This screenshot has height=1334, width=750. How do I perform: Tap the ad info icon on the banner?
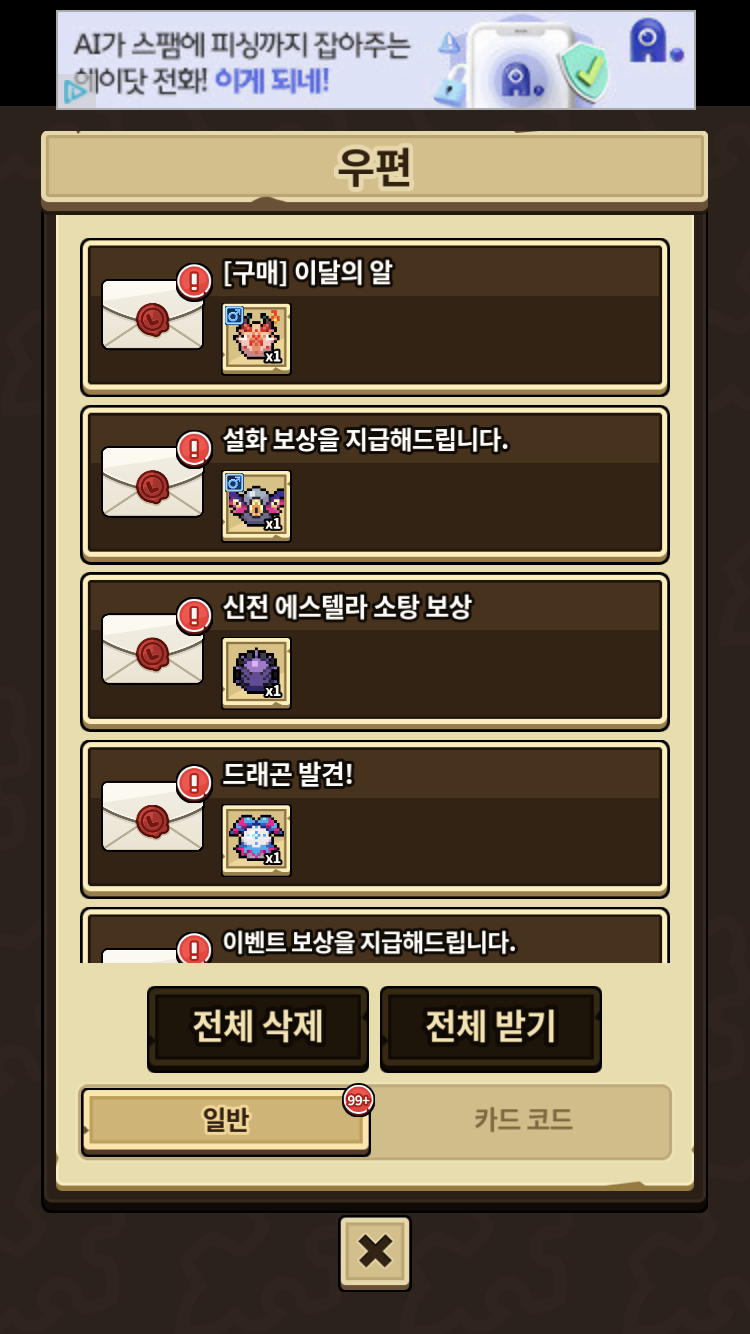[72, 94]
